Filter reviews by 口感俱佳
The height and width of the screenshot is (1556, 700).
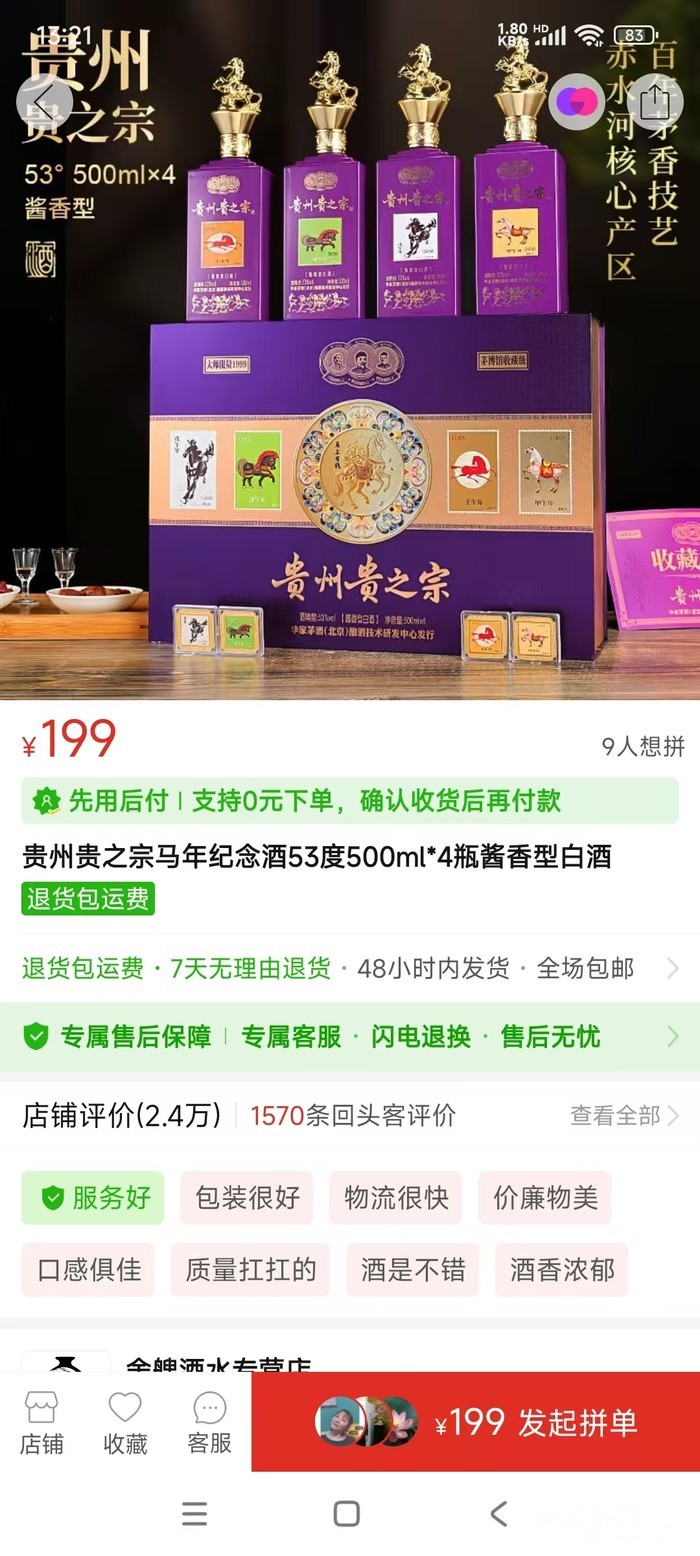(88, 1270)
